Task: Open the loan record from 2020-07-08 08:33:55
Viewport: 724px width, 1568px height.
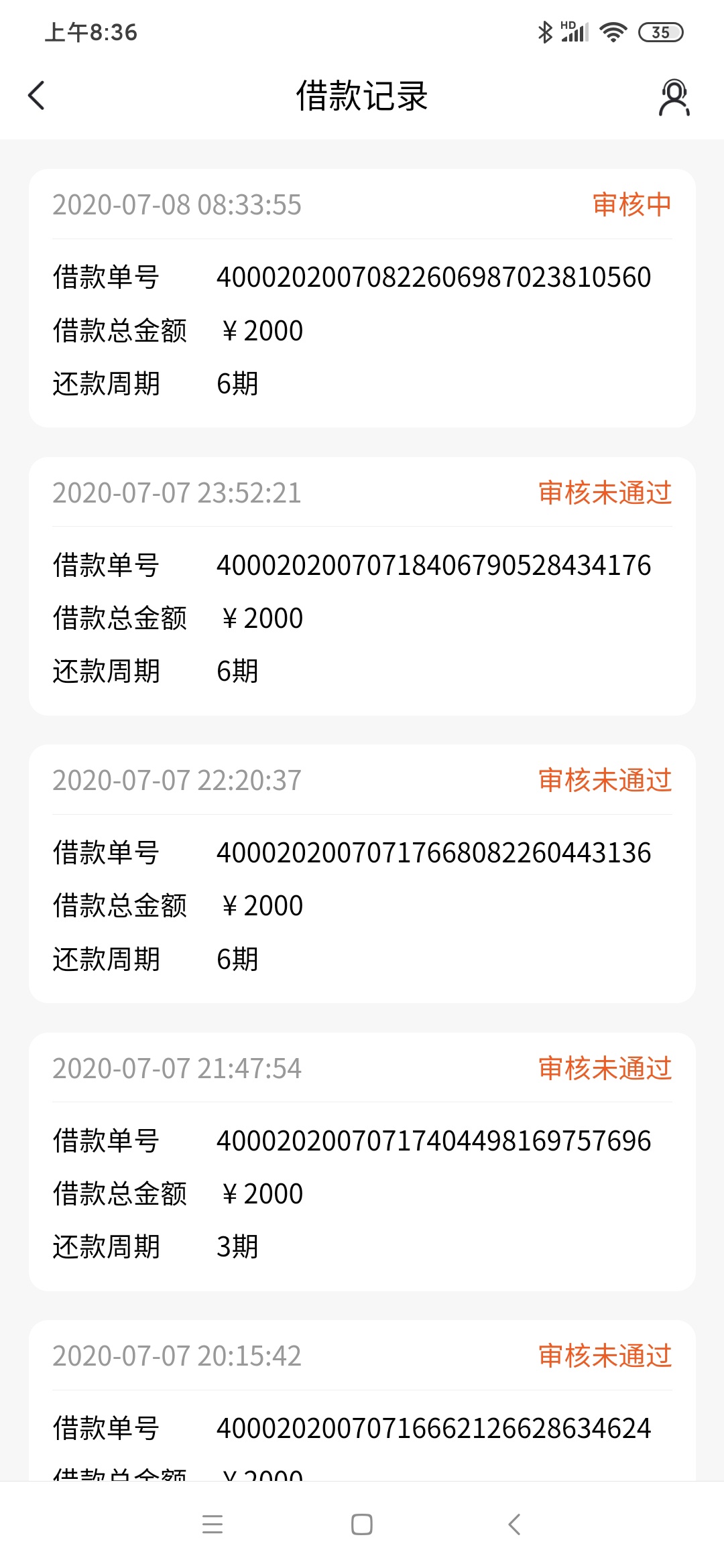Action: point(362,298)
